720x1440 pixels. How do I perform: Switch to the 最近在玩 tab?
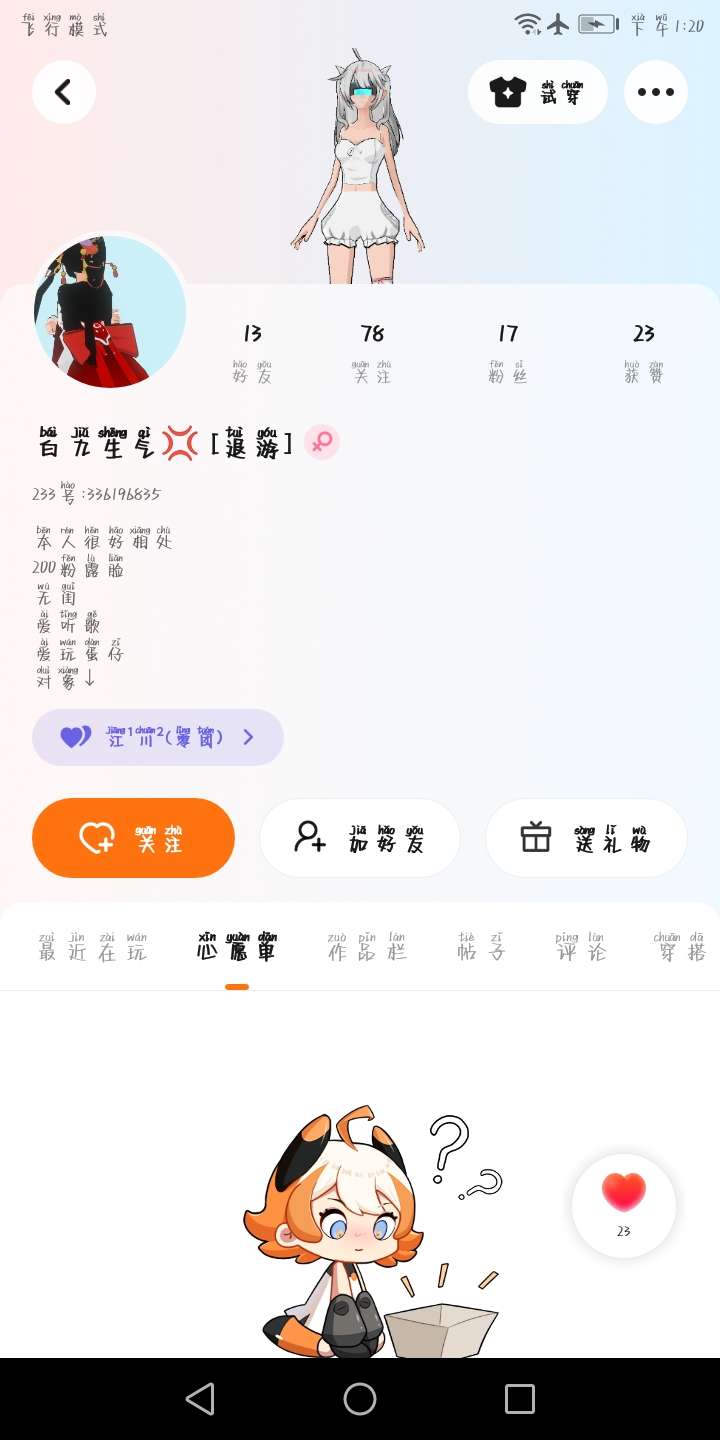coord(92,948)
